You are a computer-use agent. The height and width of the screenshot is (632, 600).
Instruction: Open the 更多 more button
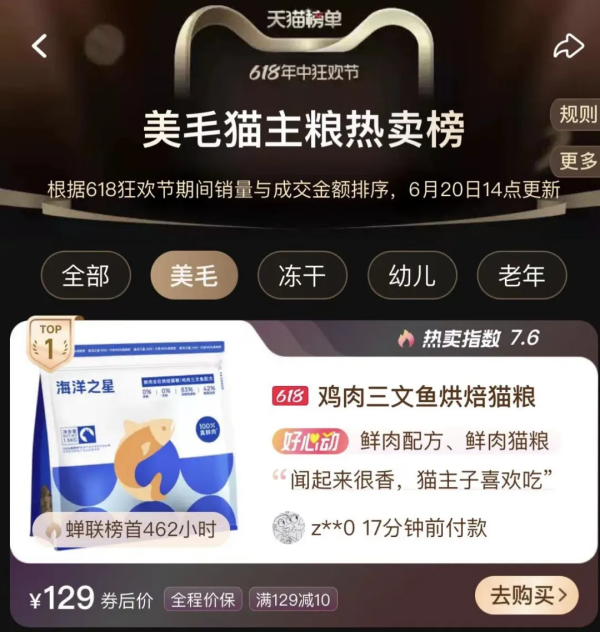point(577,161)
